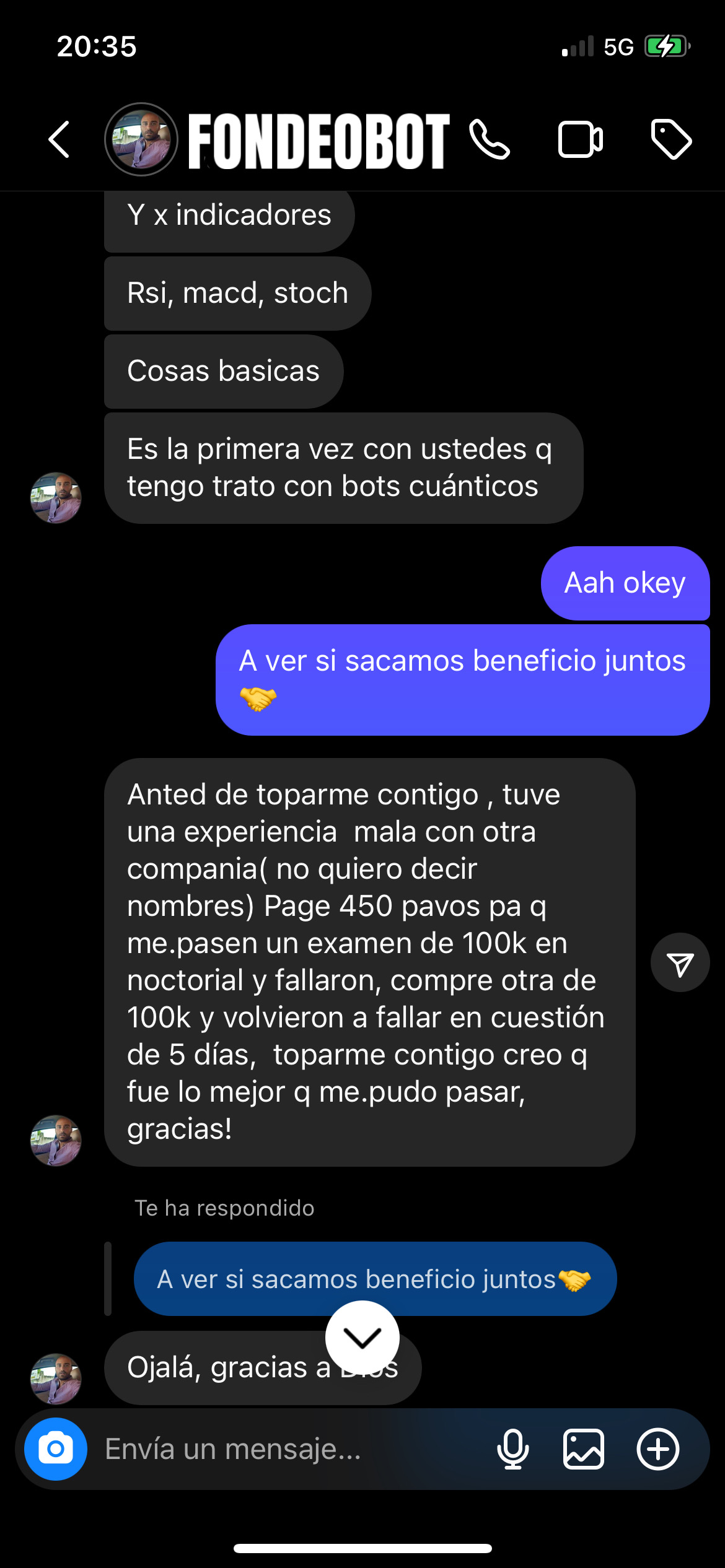
Task: Attach a photo from the gallery
Action: 584,1449
